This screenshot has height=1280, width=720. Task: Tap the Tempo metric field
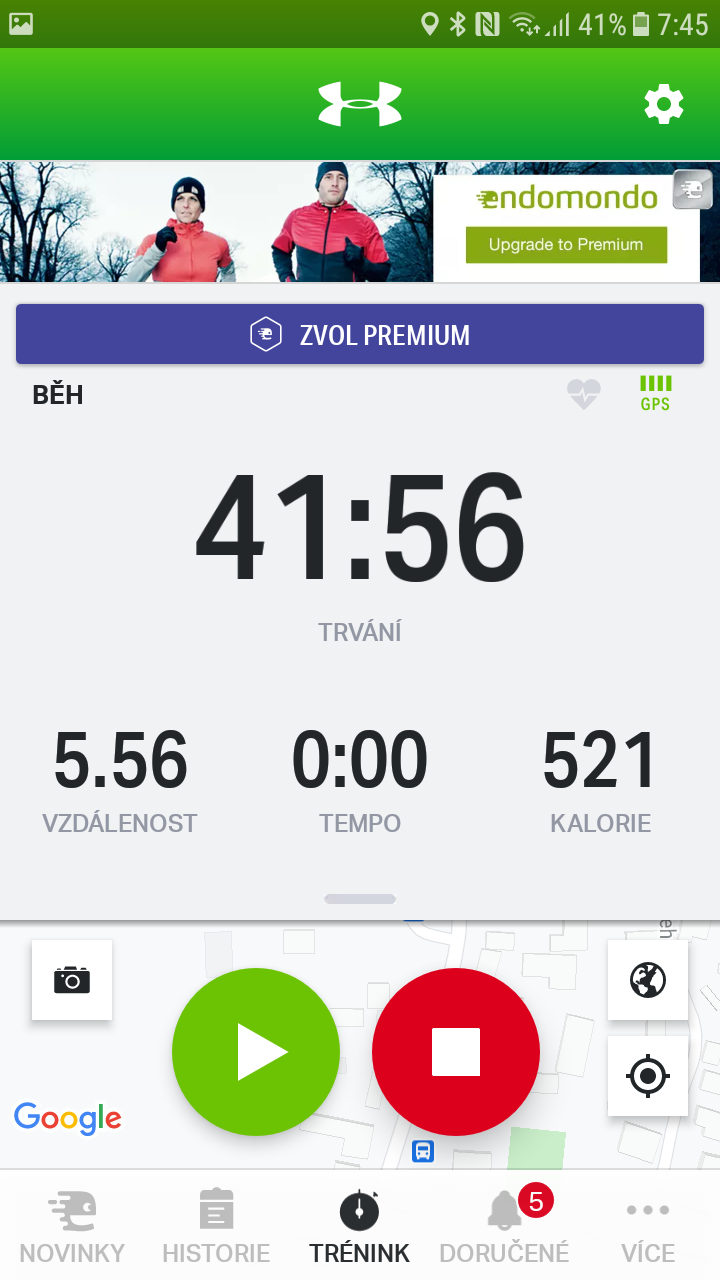point(360,782)
